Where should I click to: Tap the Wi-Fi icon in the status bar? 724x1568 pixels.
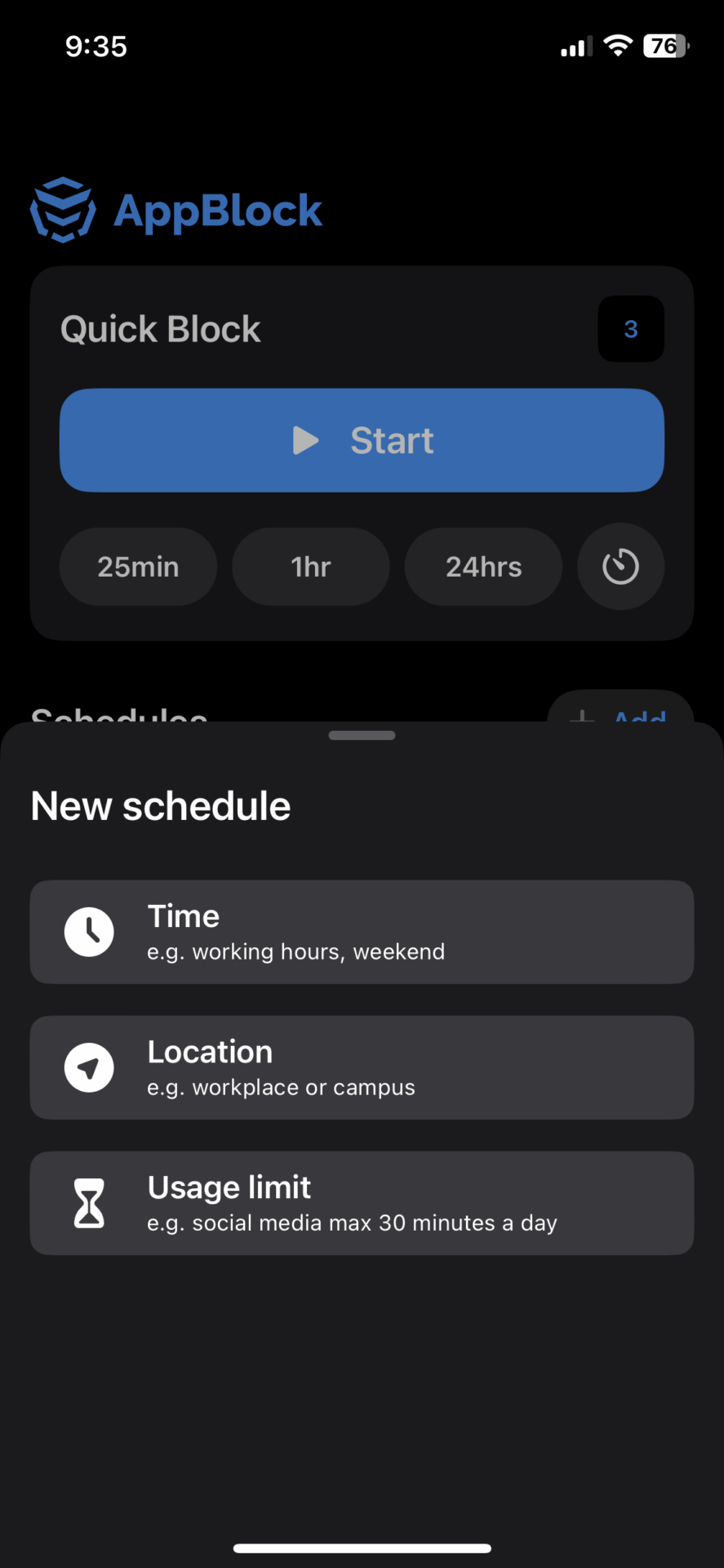[618, 46]
